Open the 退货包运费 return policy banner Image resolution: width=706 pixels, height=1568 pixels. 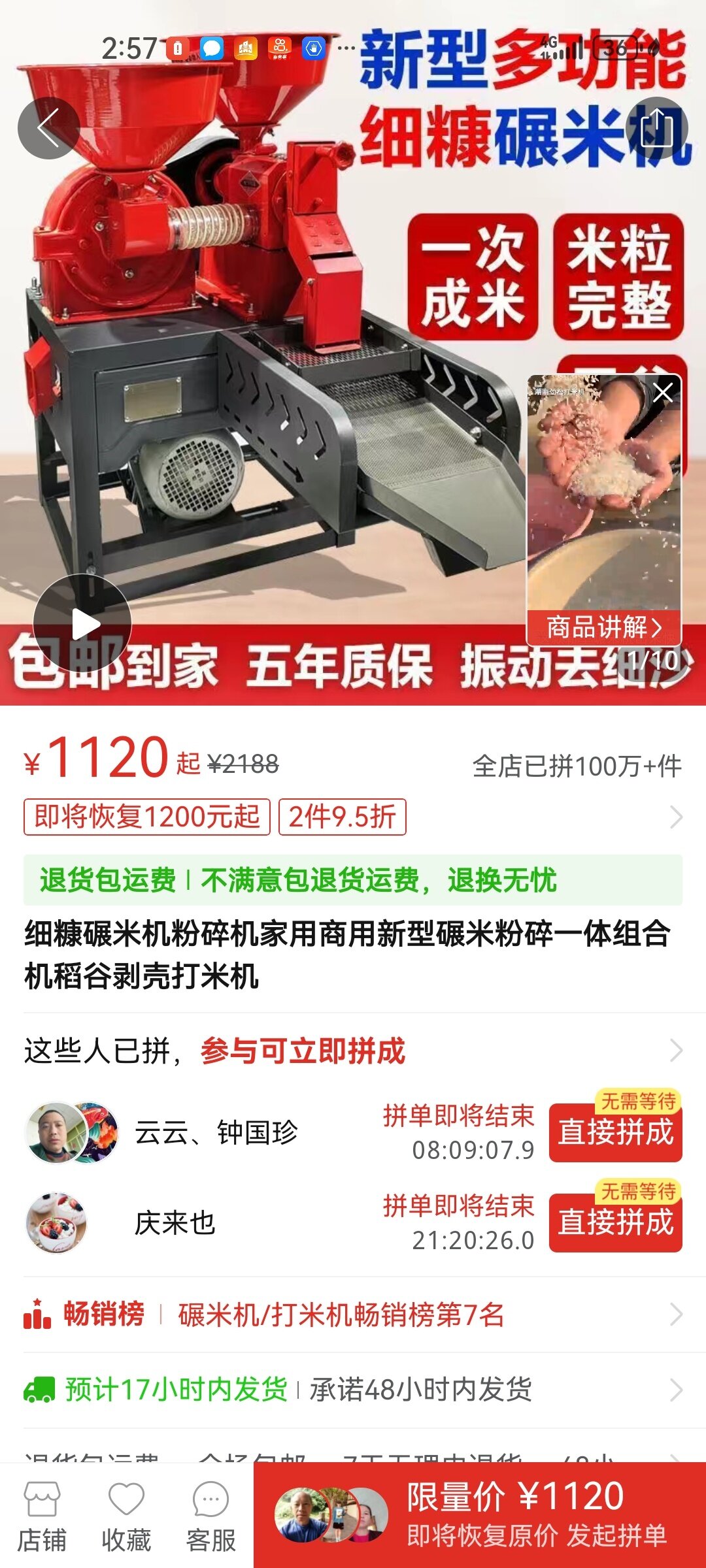click(x=353, y=880)
